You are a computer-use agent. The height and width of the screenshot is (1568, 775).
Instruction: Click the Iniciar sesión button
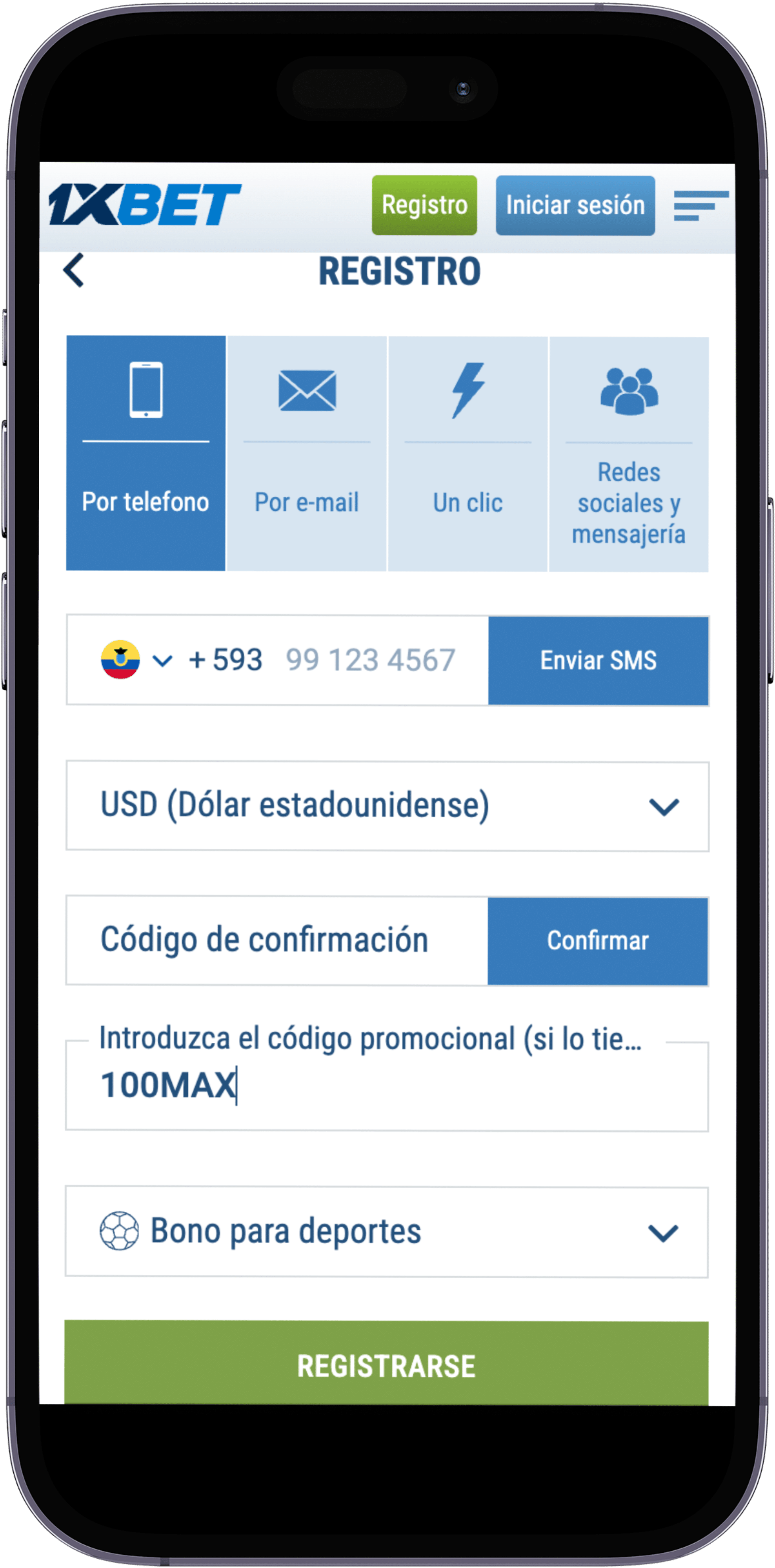point(575,205)
